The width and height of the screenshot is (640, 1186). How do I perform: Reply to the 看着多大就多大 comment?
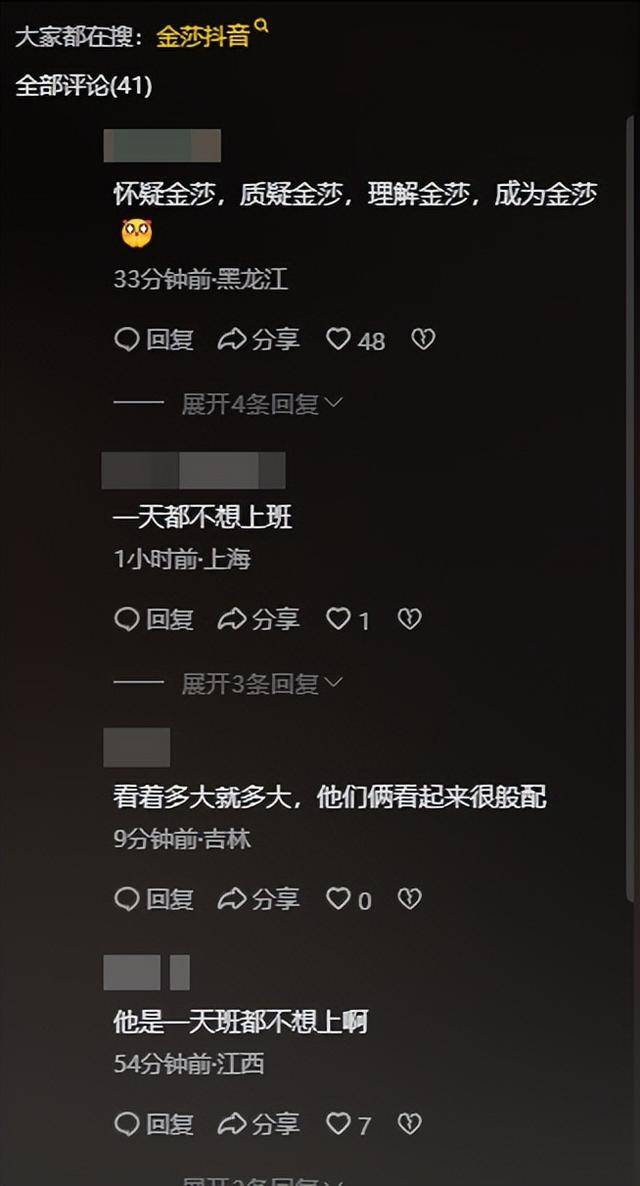[x=154, y=899]
